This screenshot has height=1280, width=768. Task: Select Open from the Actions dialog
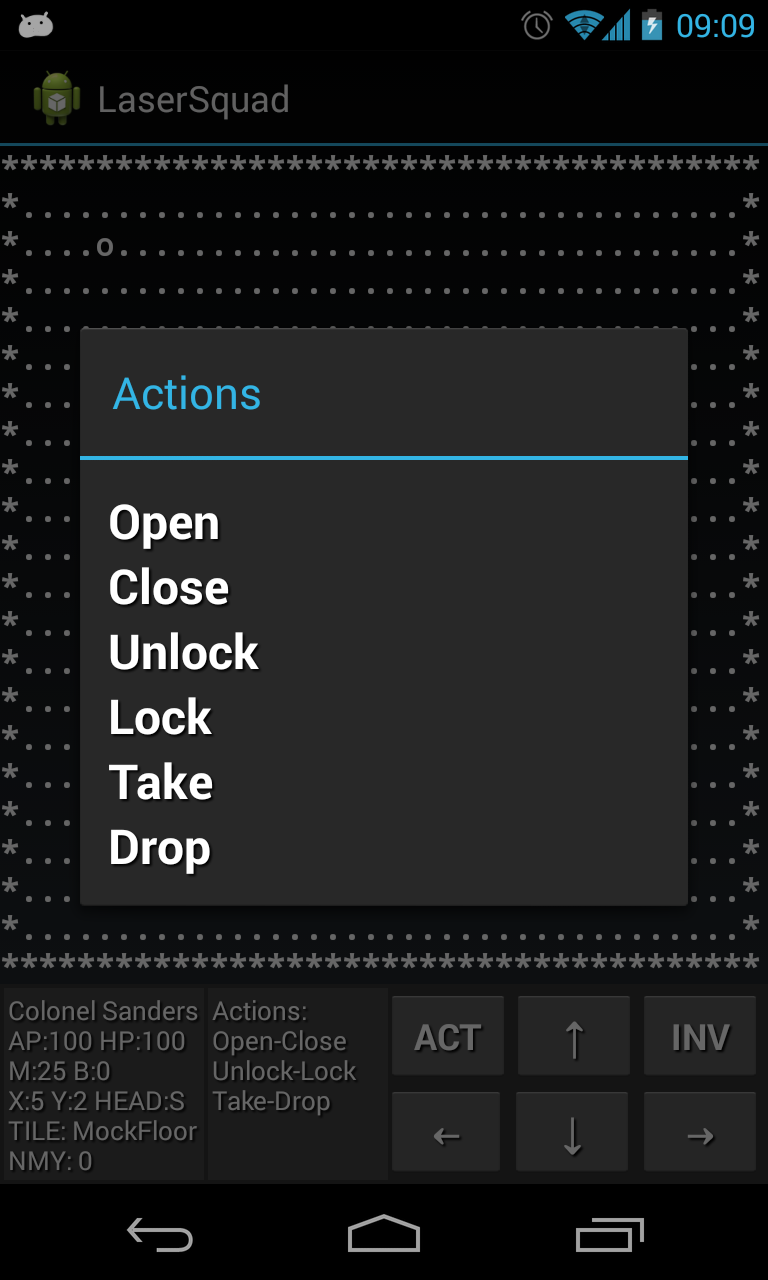pos(164,523)
